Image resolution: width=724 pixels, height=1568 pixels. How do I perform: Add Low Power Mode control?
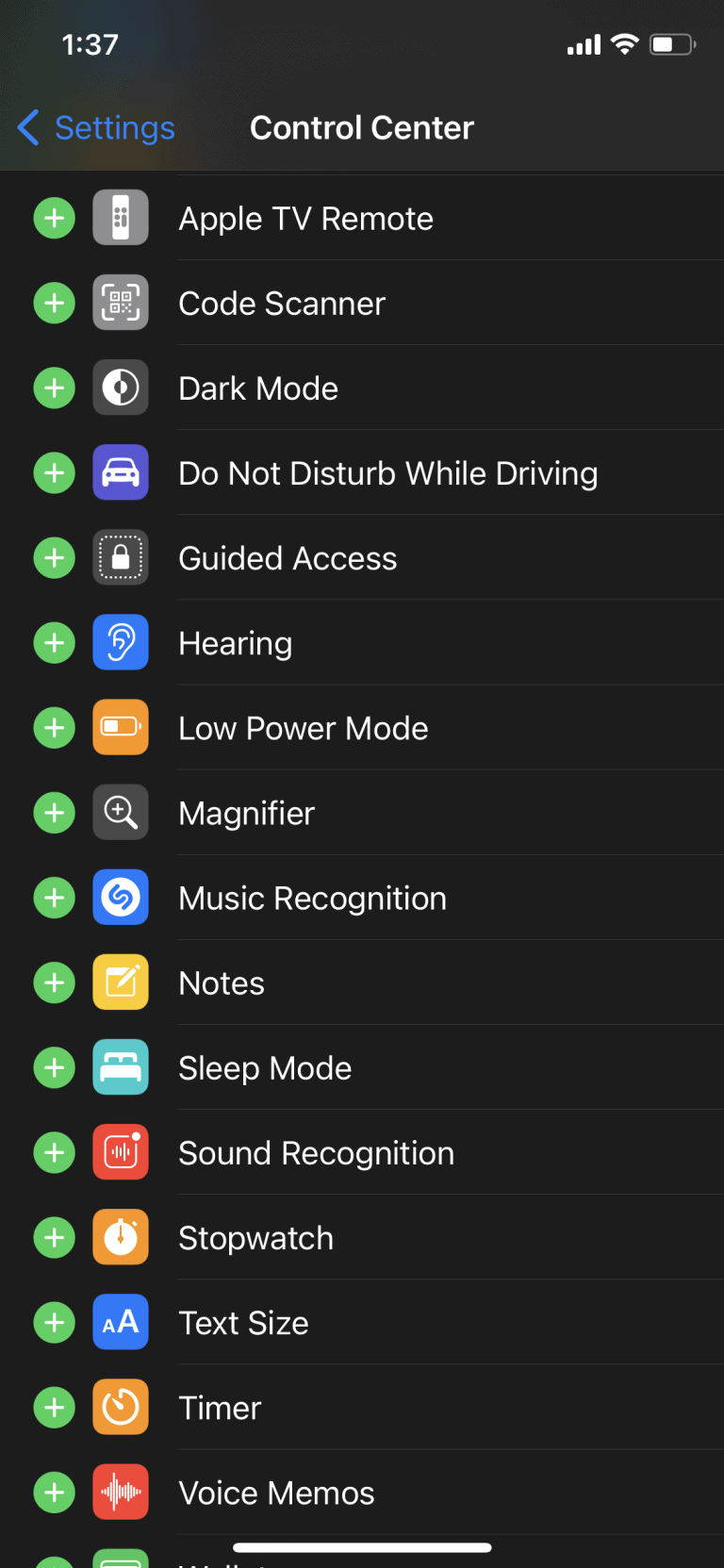(55, 728)
